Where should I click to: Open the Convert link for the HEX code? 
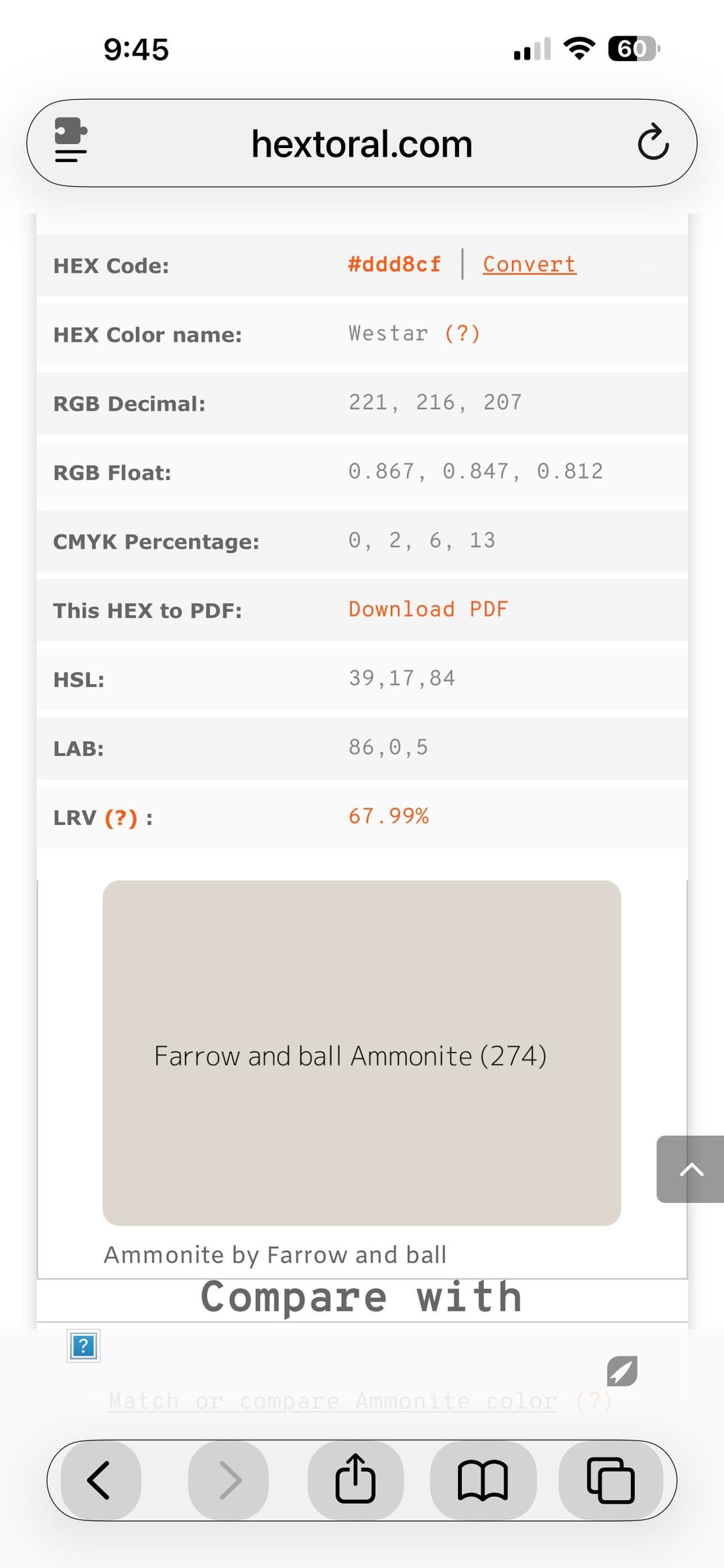(x=529, y=265)
